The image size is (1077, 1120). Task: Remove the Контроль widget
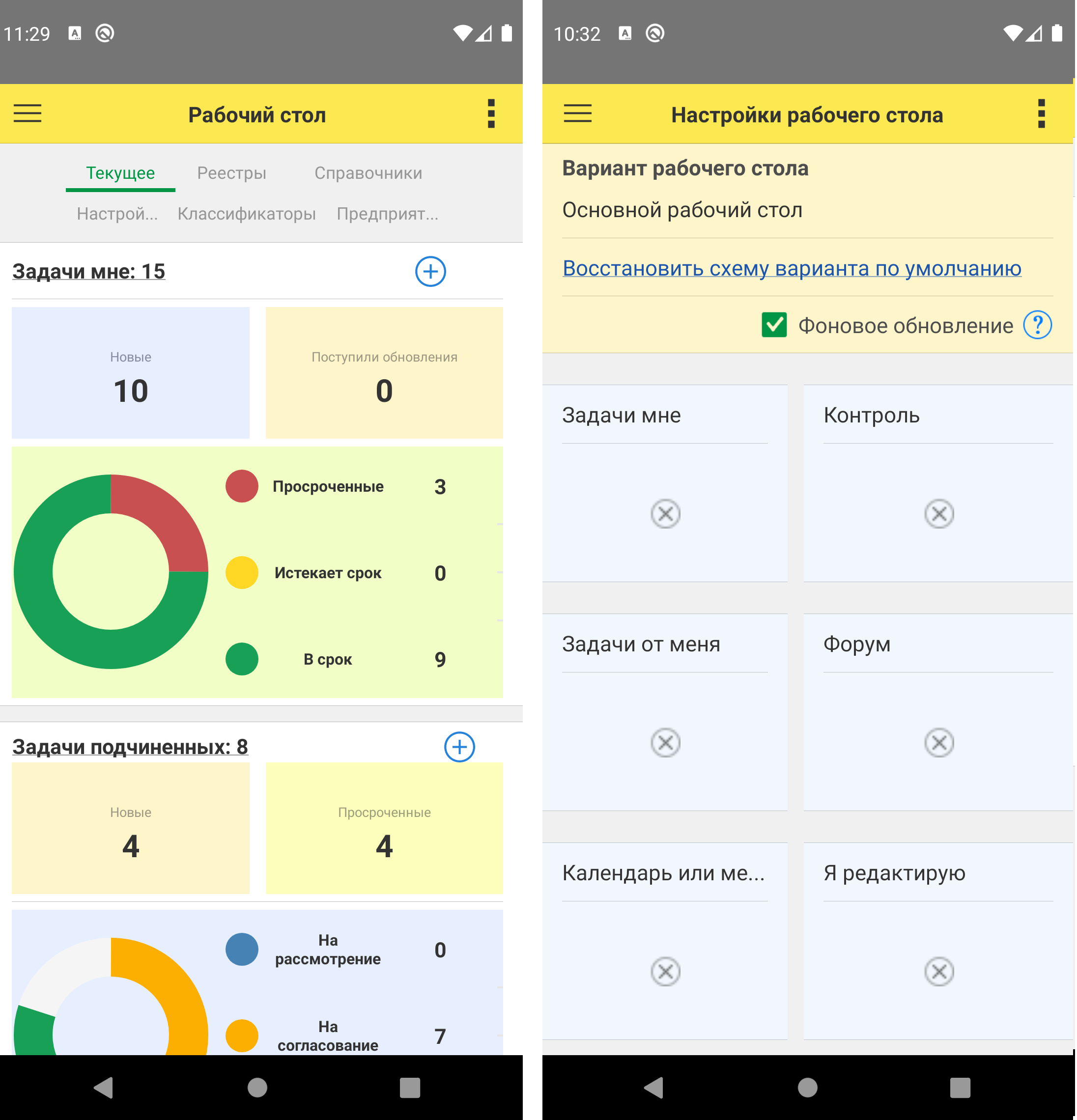click(x=938, y=514)
